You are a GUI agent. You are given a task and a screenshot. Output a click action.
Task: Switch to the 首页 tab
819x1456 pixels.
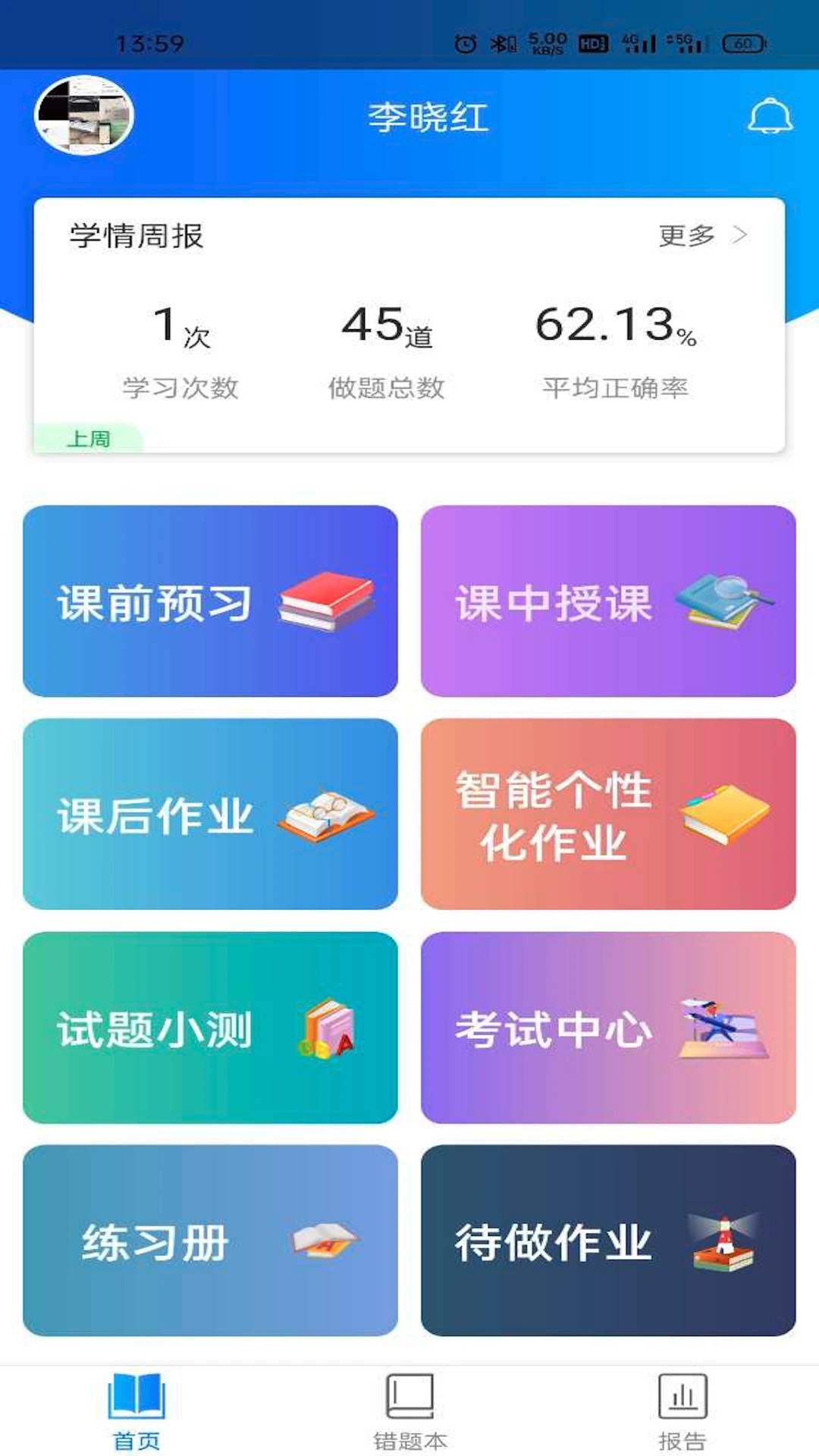[x=136, y=1411]
